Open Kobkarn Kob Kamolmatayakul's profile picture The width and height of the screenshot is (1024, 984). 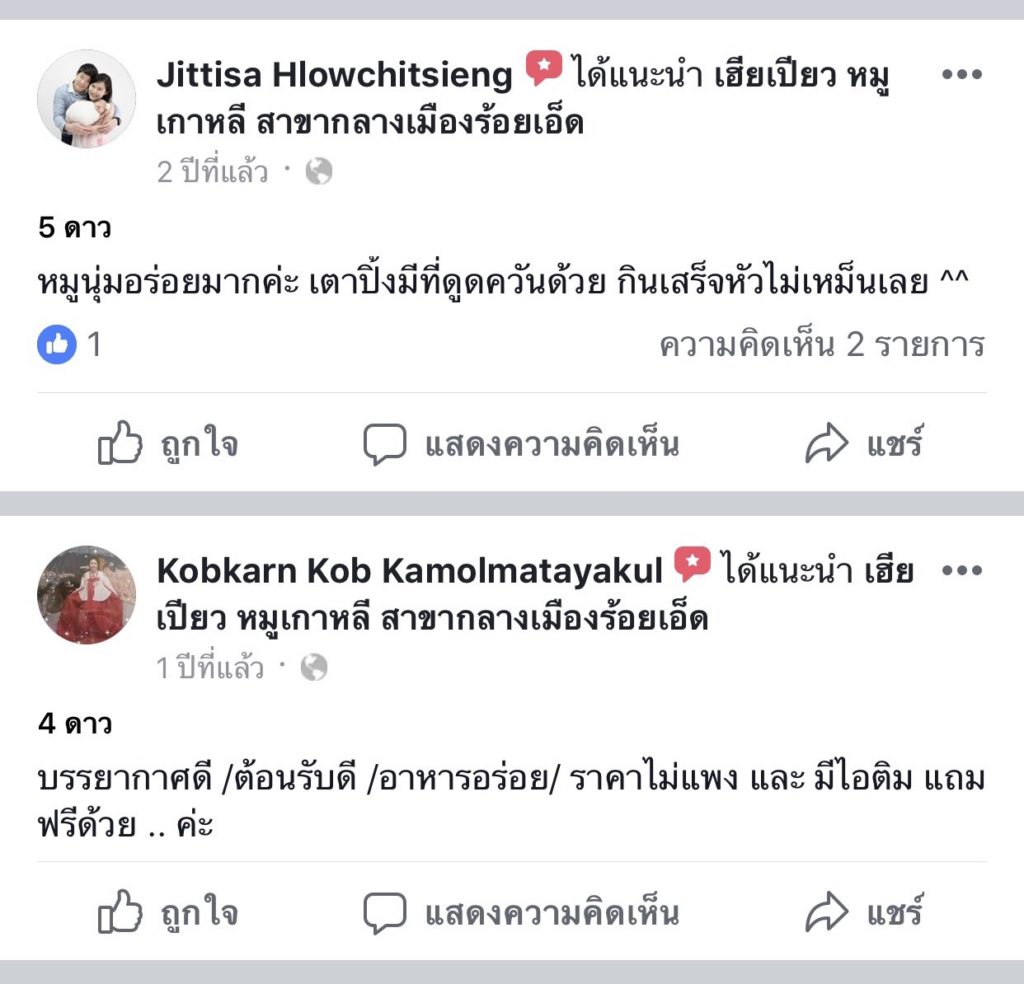click(x=86, y=595)
